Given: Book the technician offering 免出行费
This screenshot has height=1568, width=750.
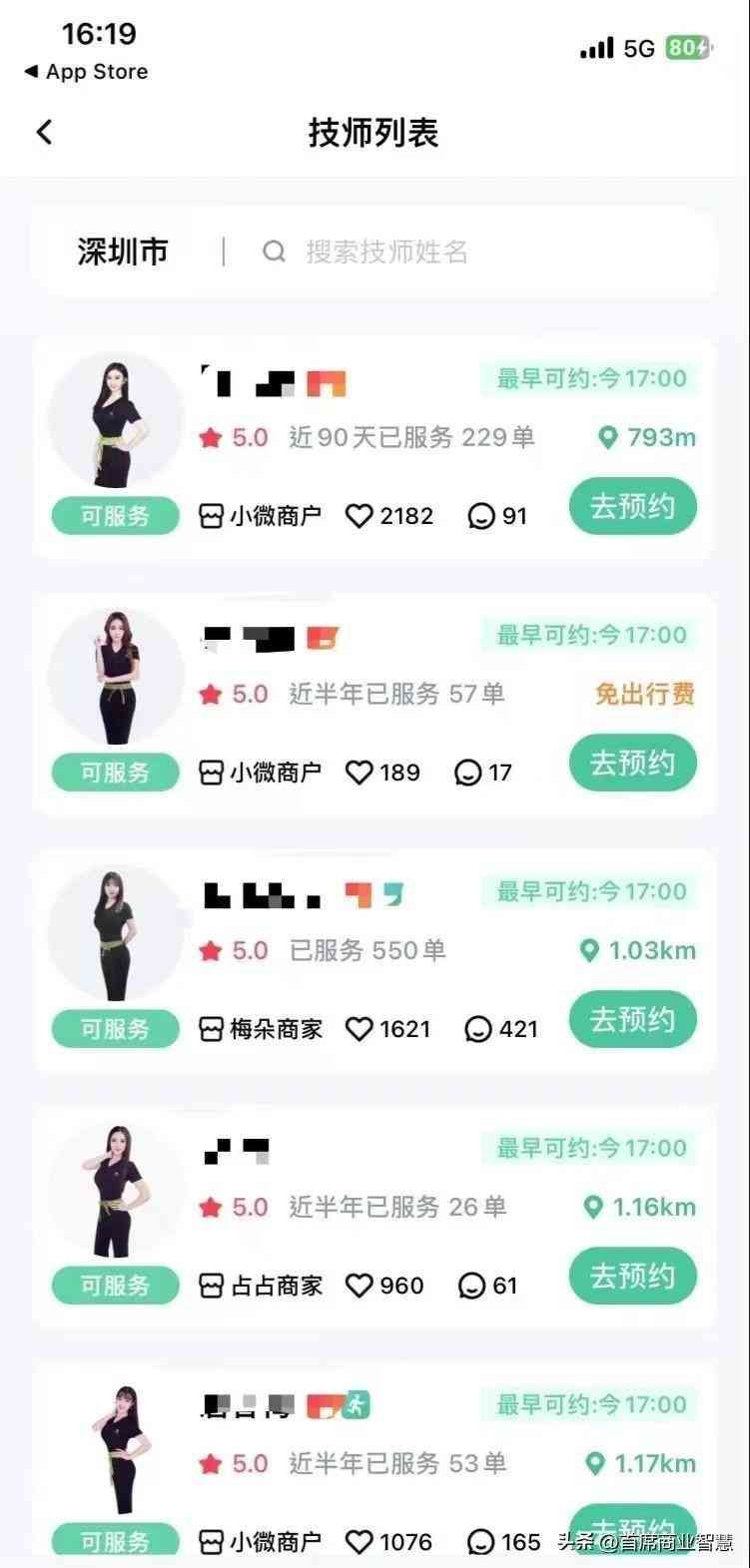Looking at the screenshot, I should click(x=632, y=764).
